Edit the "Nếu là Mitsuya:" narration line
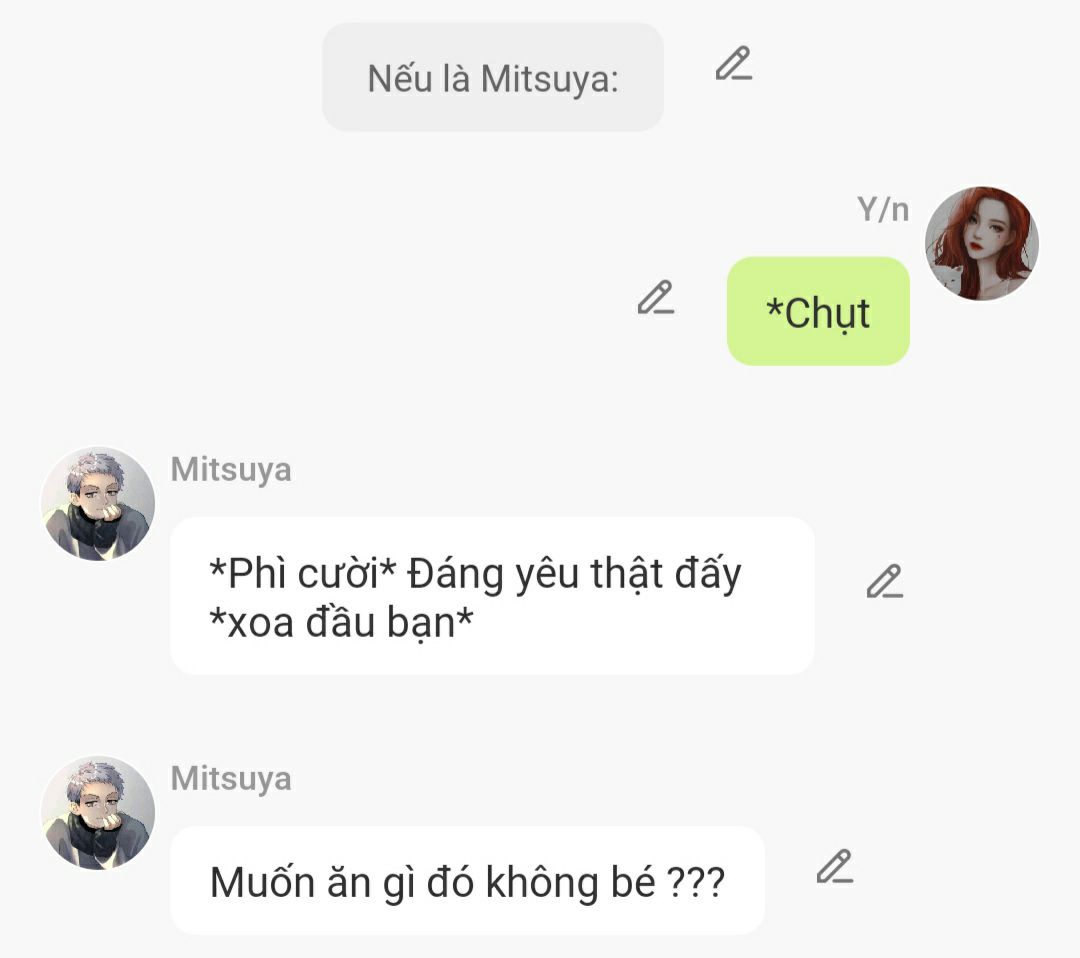Viewport: 1080px width, 958px height. 733,64
